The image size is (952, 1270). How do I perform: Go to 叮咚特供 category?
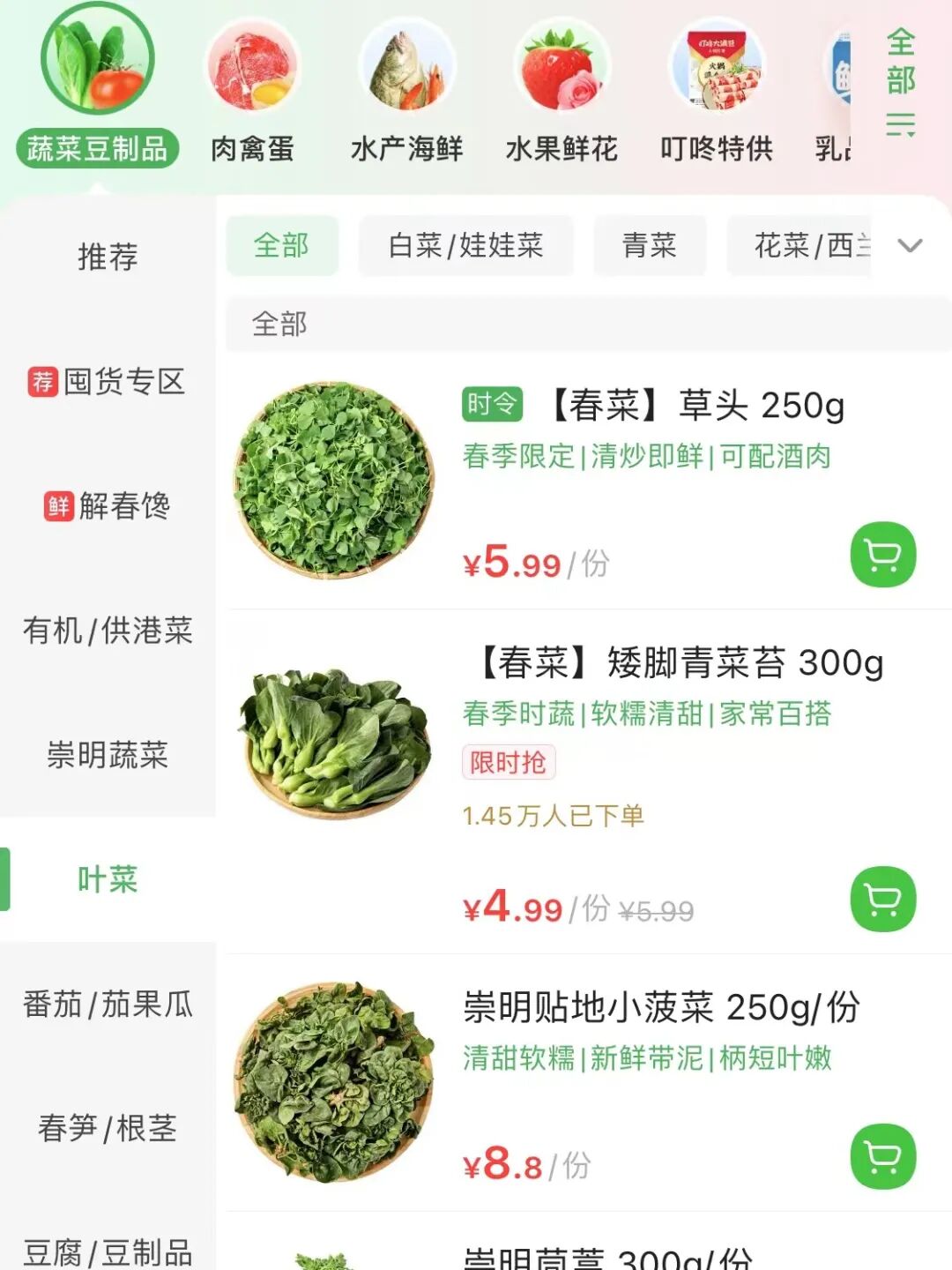pyautogui.click(x=717, y=88)
